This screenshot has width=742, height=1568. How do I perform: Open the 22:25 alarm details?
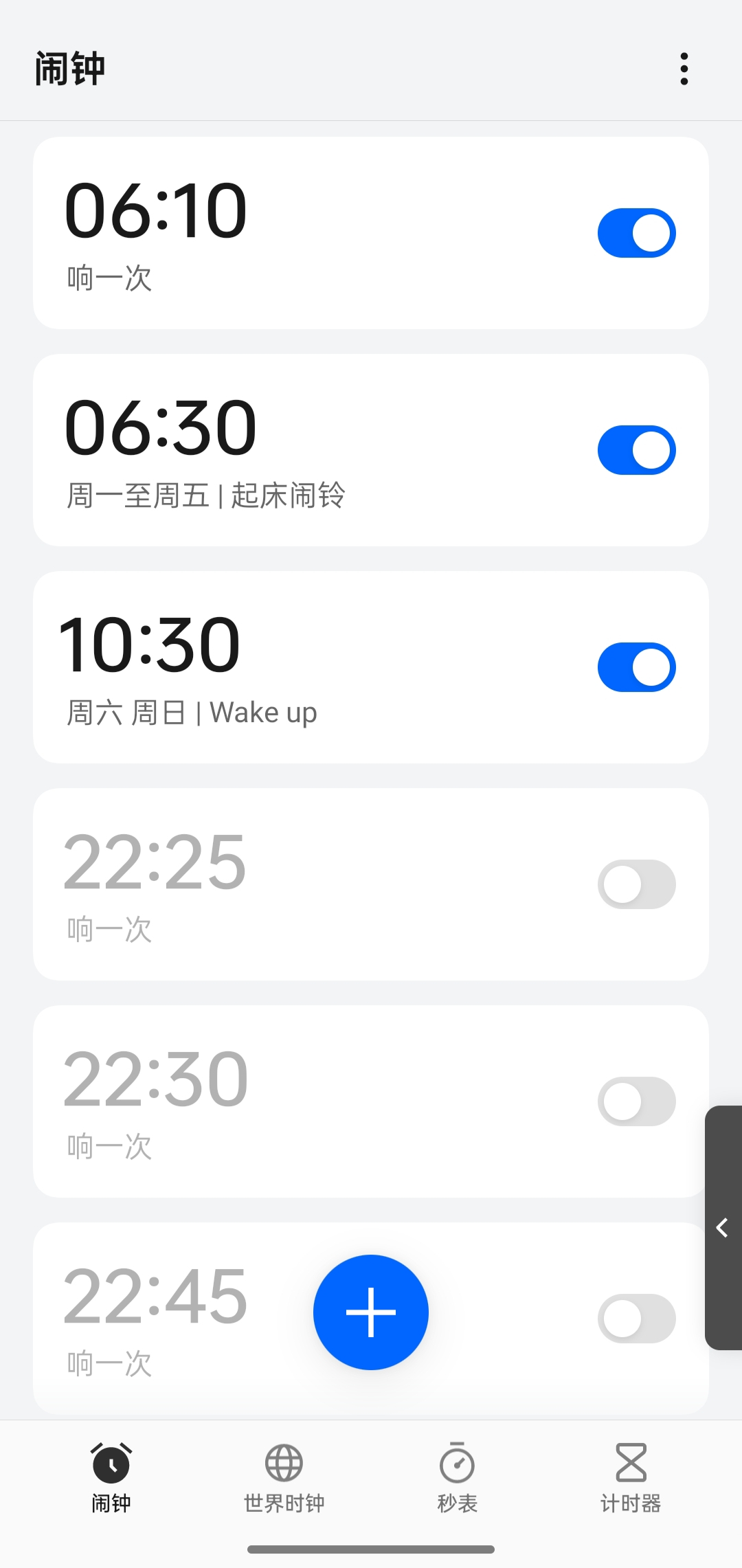371,884
